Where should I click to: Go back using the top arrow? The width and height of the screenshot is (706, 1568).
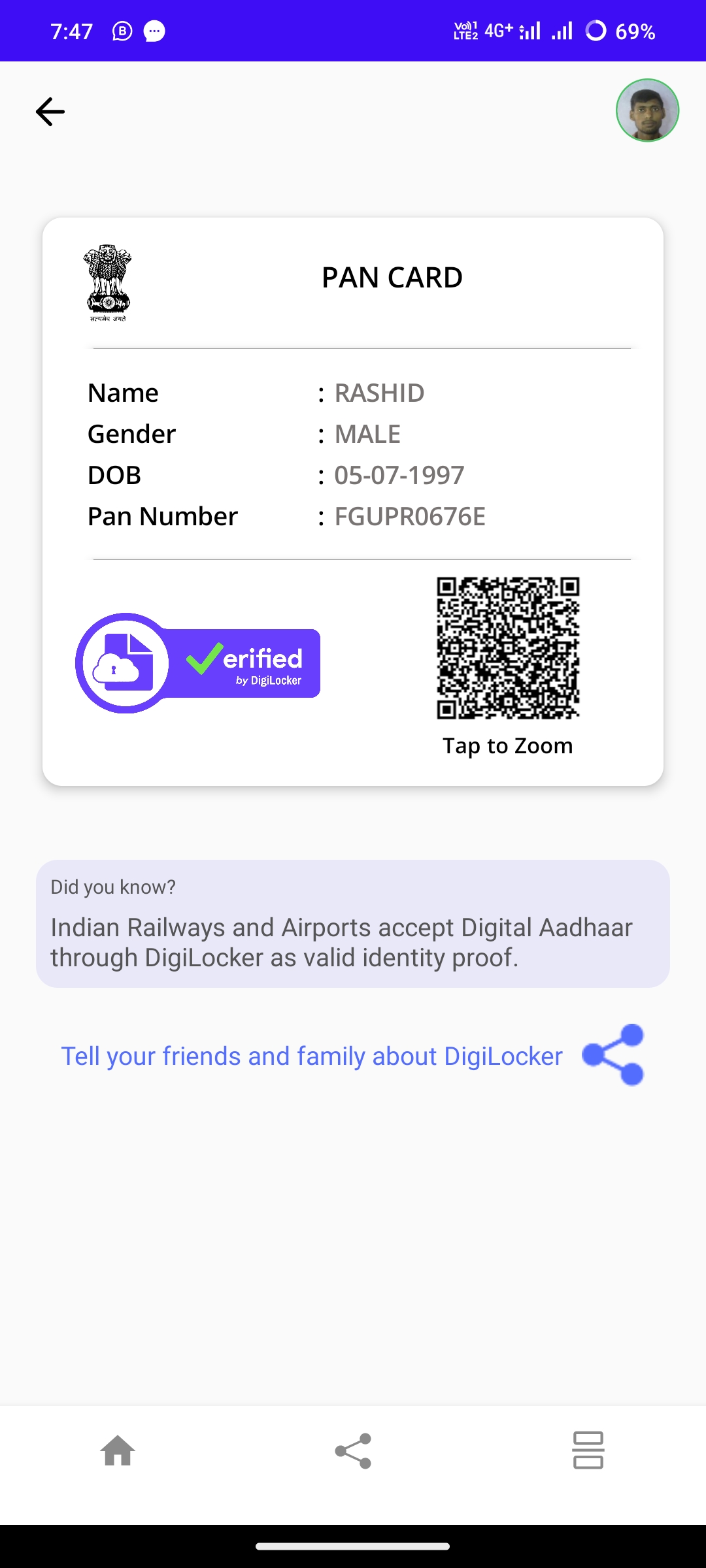(50, 112)
